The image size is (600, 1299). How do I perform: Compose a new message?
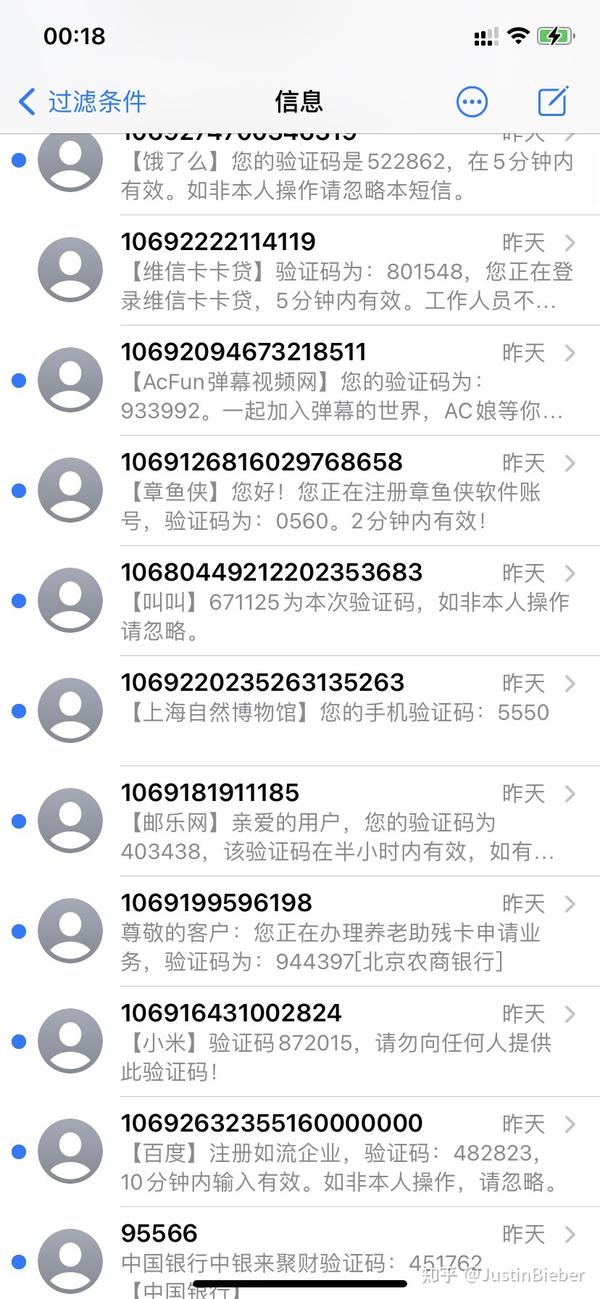553,100
